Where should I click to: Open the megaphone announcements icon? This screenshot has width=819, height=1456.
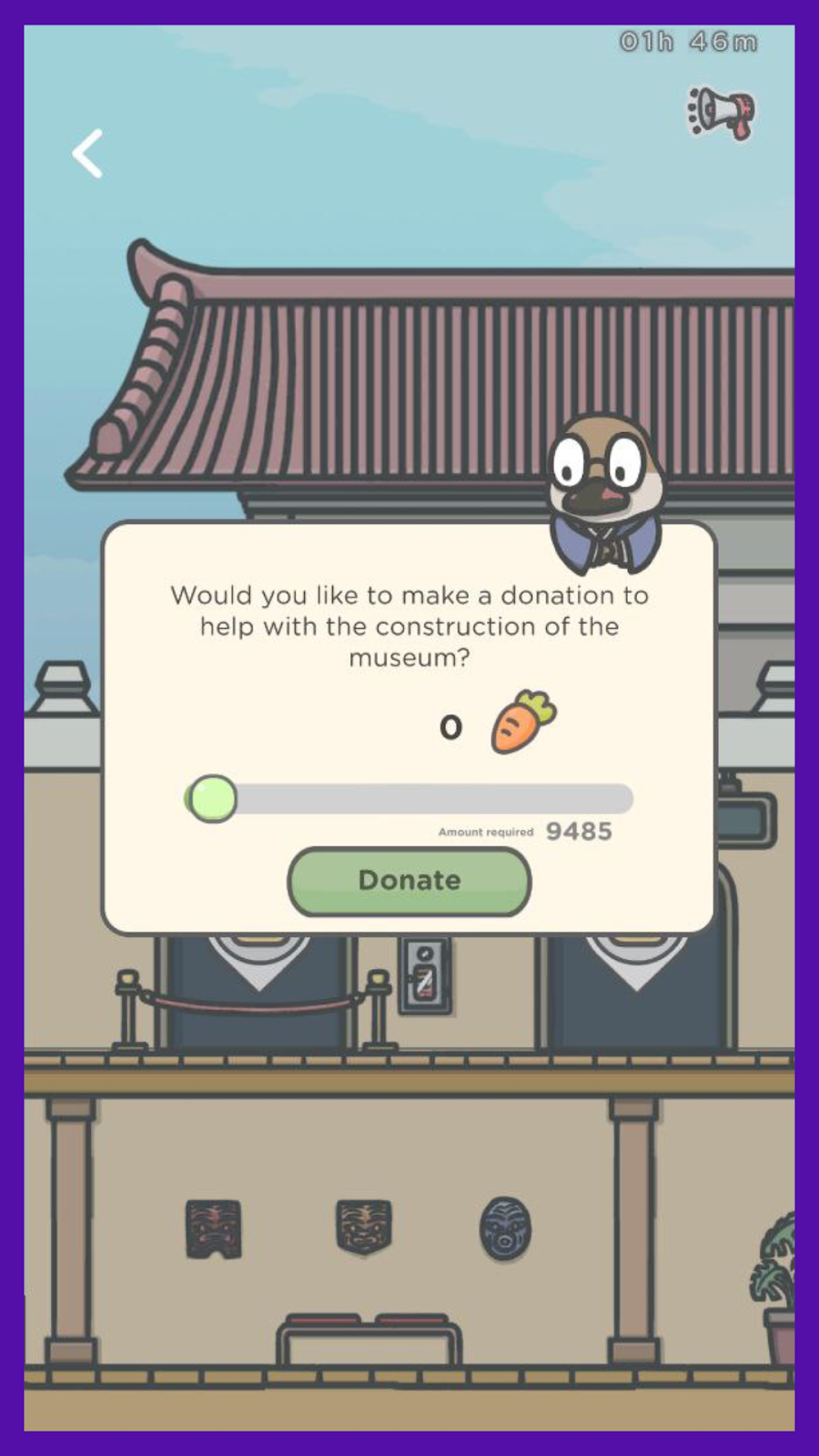(x=721, y=114)
